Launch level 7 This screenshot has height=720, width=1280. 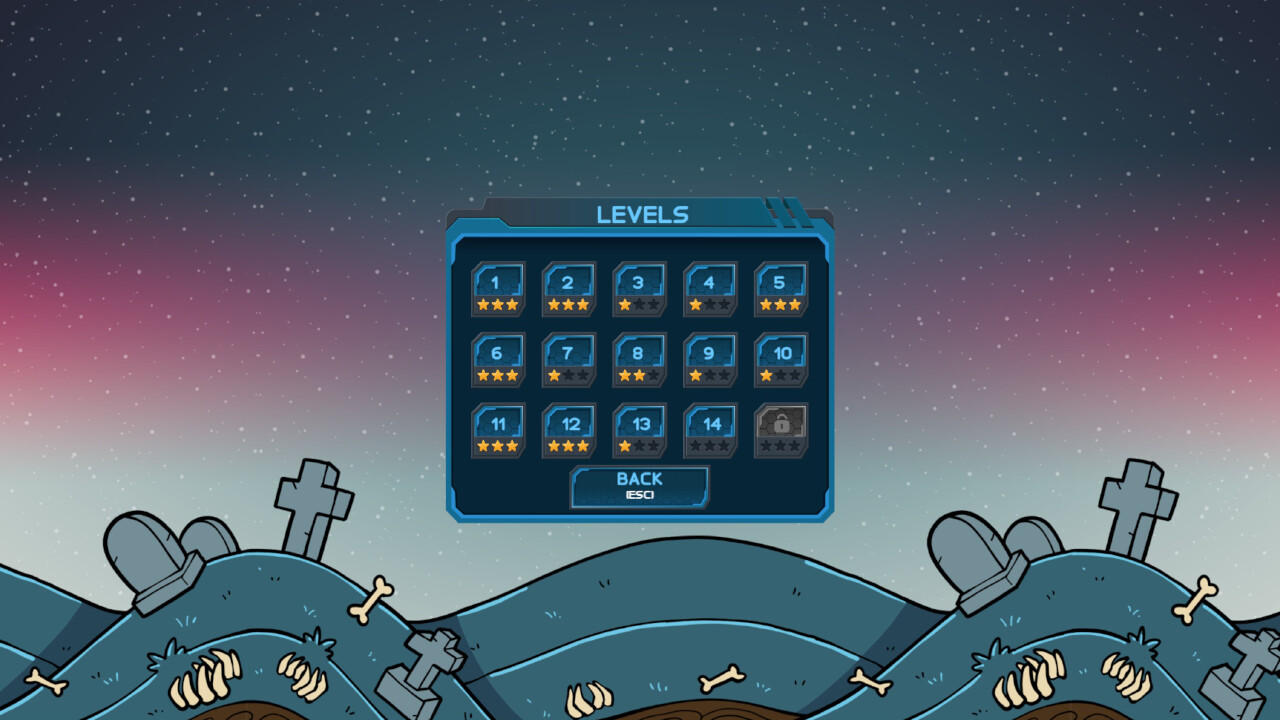coord(569,359)
